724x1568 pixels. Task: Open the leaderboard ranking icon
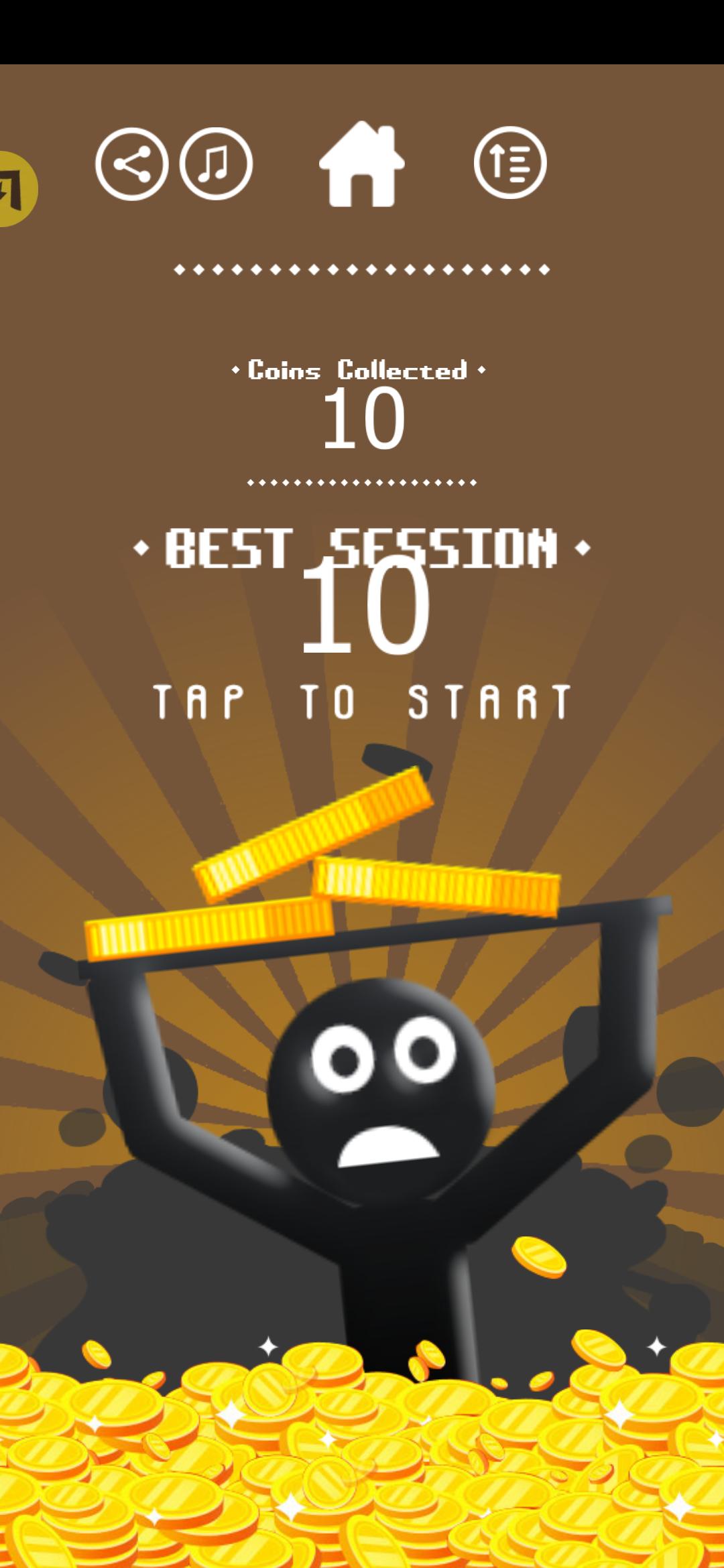[x=510, y=163]
